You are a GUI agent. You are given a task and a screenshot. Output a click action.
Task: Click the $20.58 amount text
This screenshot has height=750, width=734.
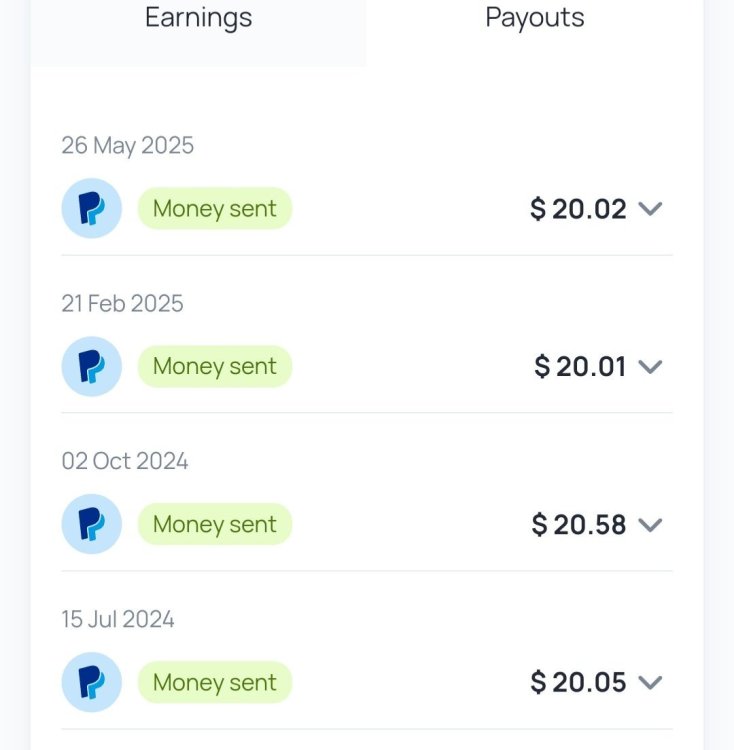click(580, 524)
